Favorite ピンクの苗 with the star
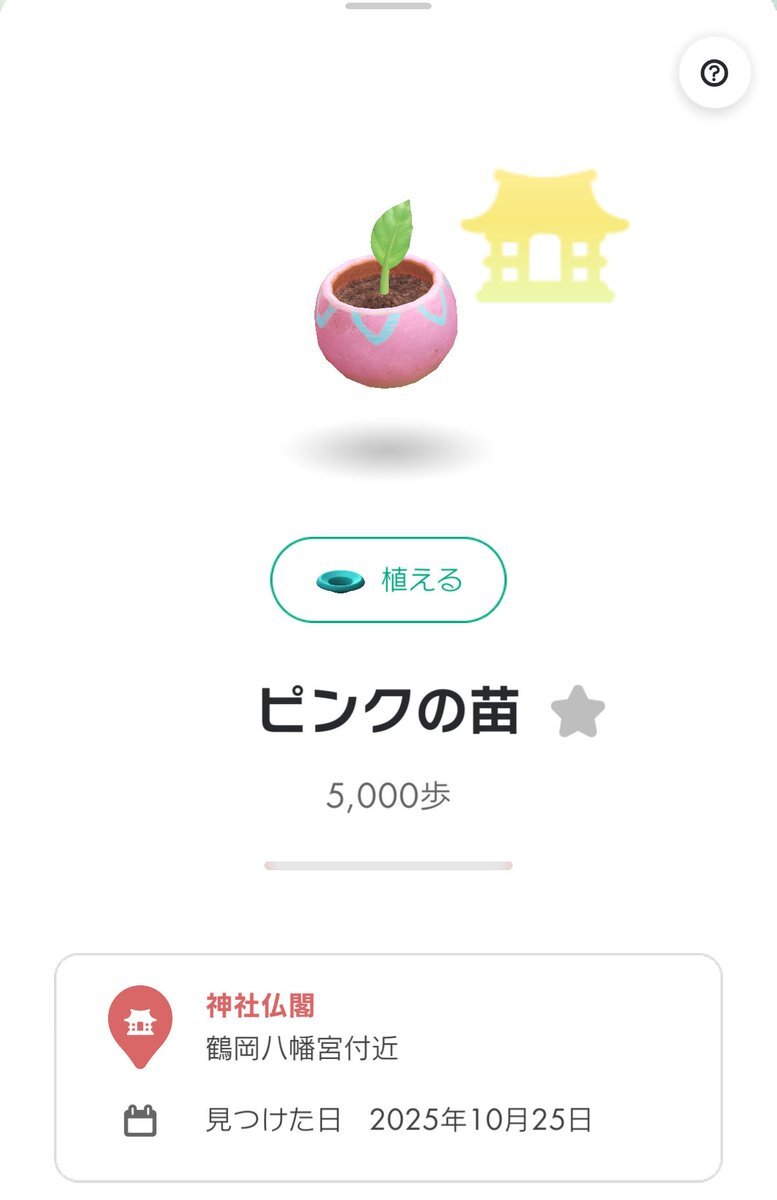This screenshot has width=777, height=1200. tap(578, 712)
